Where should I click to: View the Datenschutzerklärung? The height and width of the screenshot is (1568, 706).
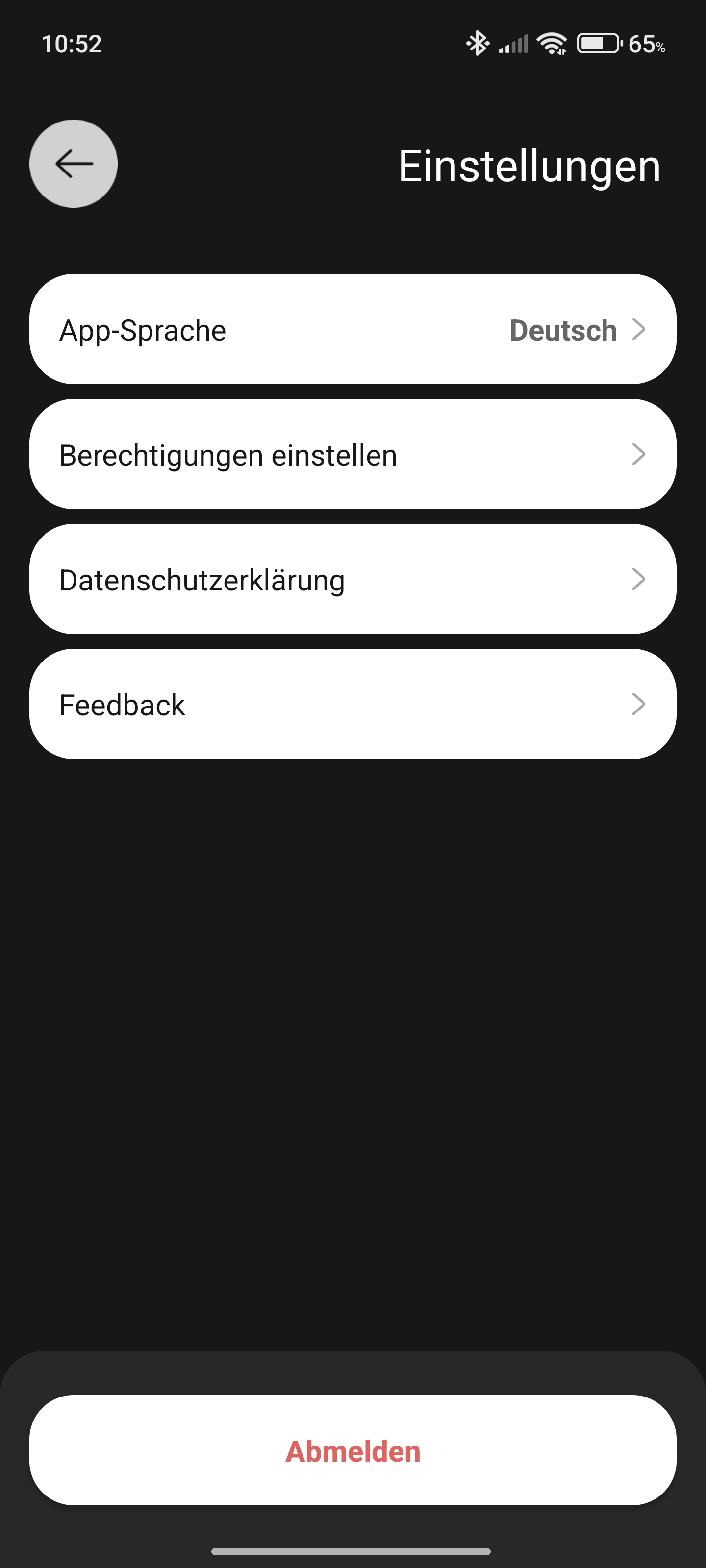[x=353, y=579]
